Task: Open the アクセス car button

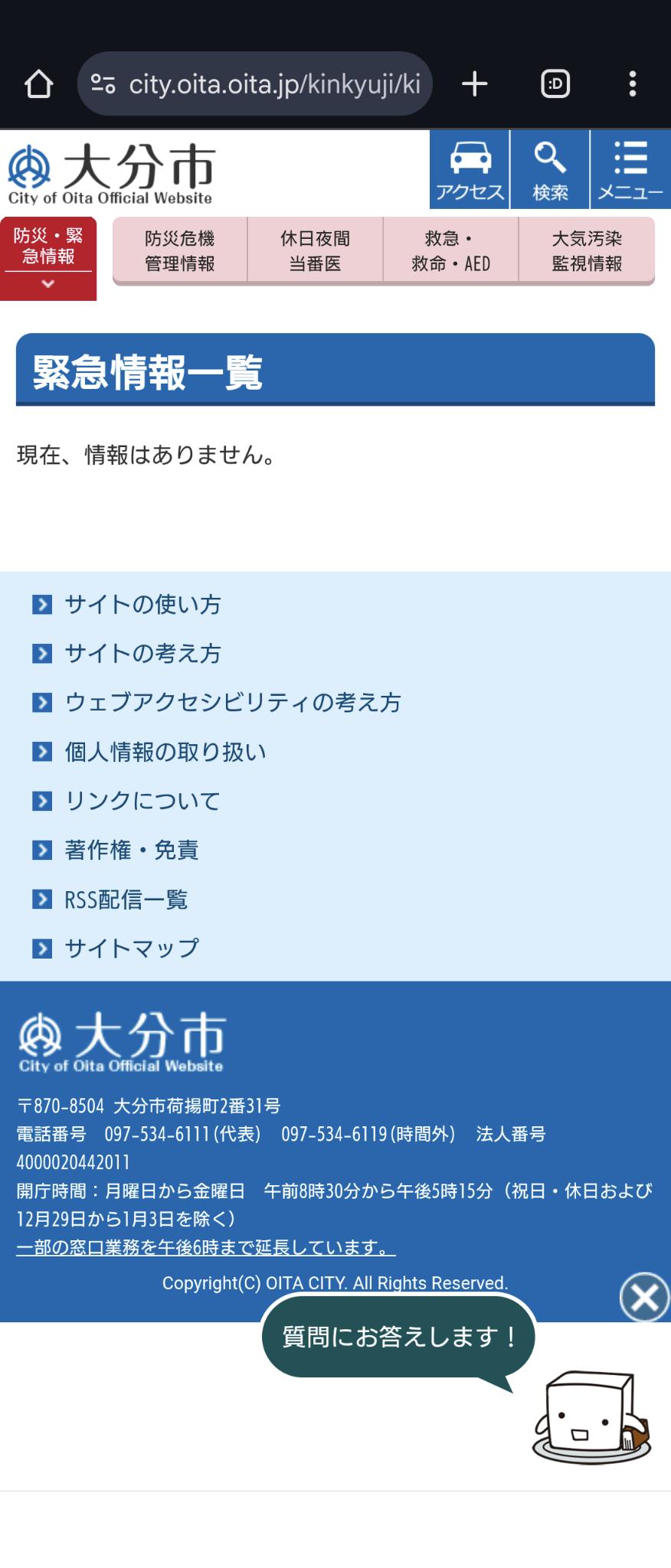Action: click(x=470, y=170)
